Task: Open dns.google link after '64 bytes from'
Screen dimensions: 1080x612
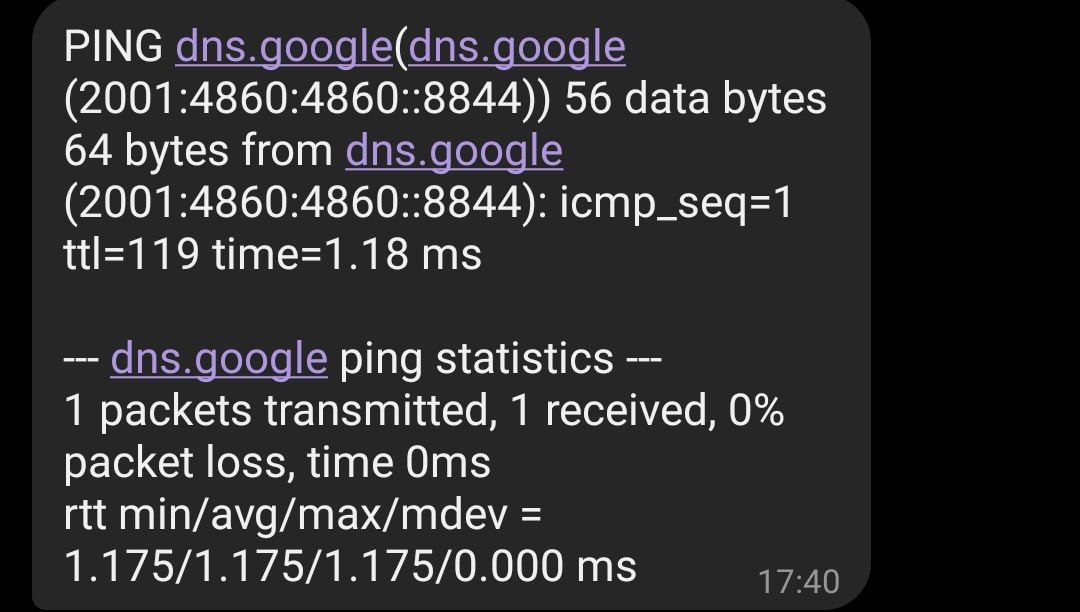Action: pyautogui.click(x=454, y=151)
